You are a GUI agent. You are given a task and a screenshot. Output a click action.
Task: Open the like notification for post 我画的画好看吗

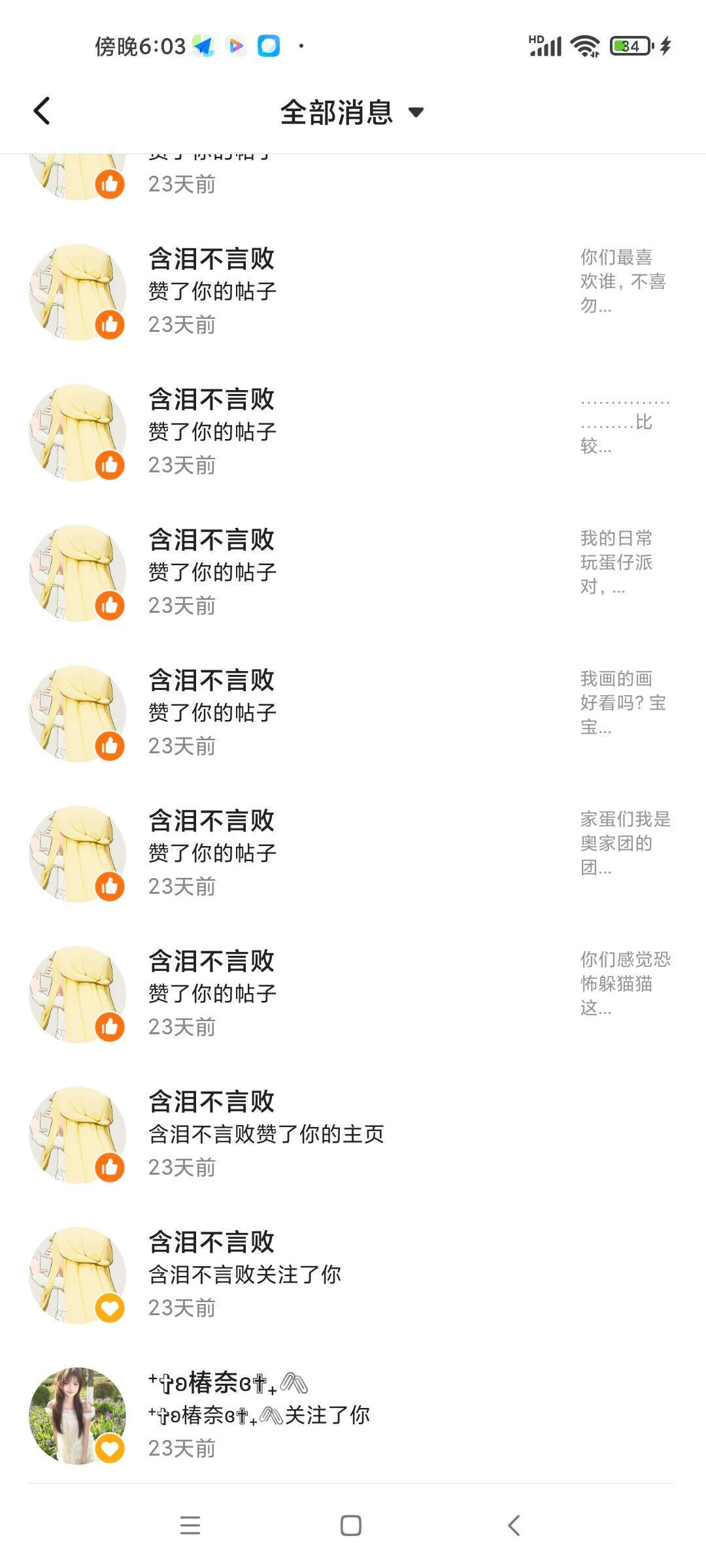coord(353,713)
